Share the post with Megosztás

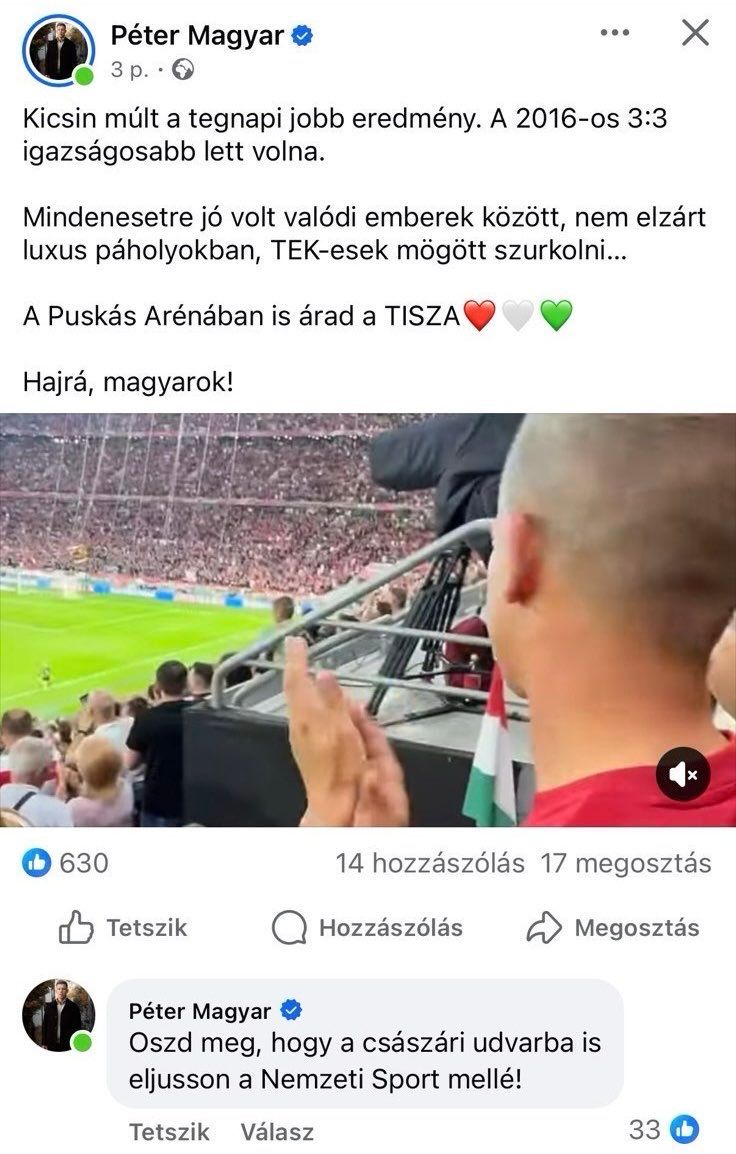point(613,928)
